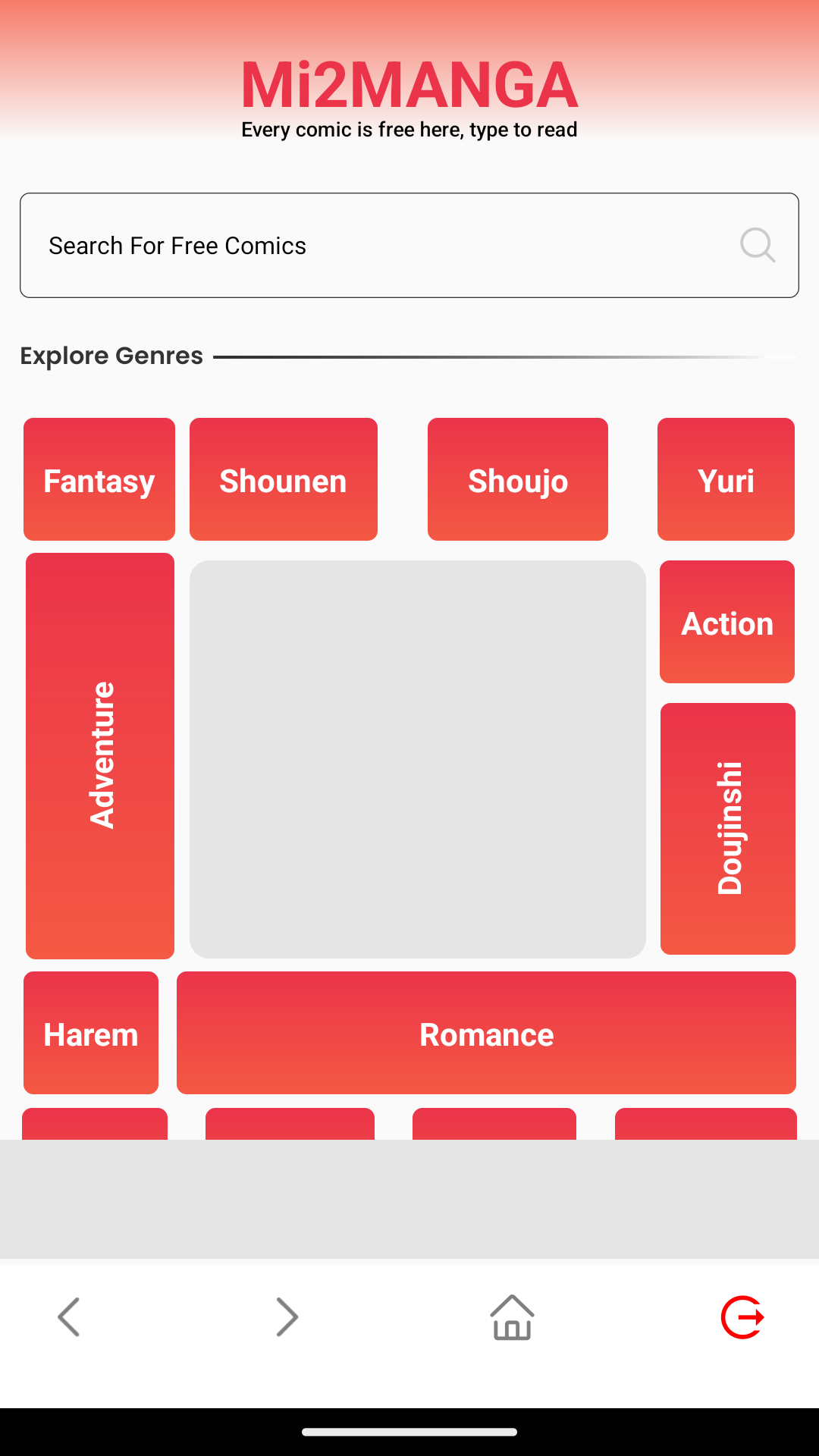Screen dimensions: 819x1456
Task: Tap the magnifier search icon
Action: [x=757, y=246]
